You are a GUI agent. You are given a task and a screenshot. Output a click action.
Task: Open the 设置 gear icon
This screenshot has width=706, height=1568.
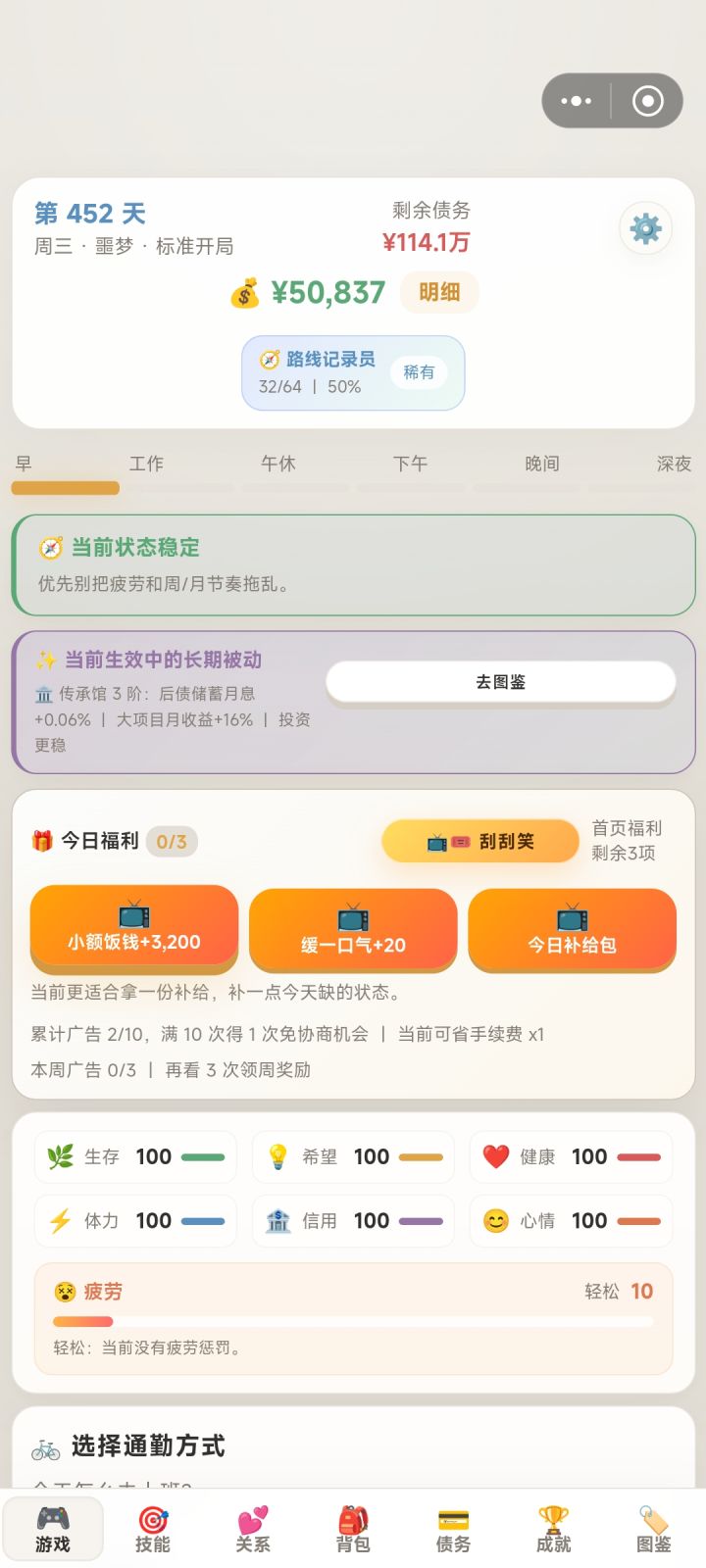point(645,227)
